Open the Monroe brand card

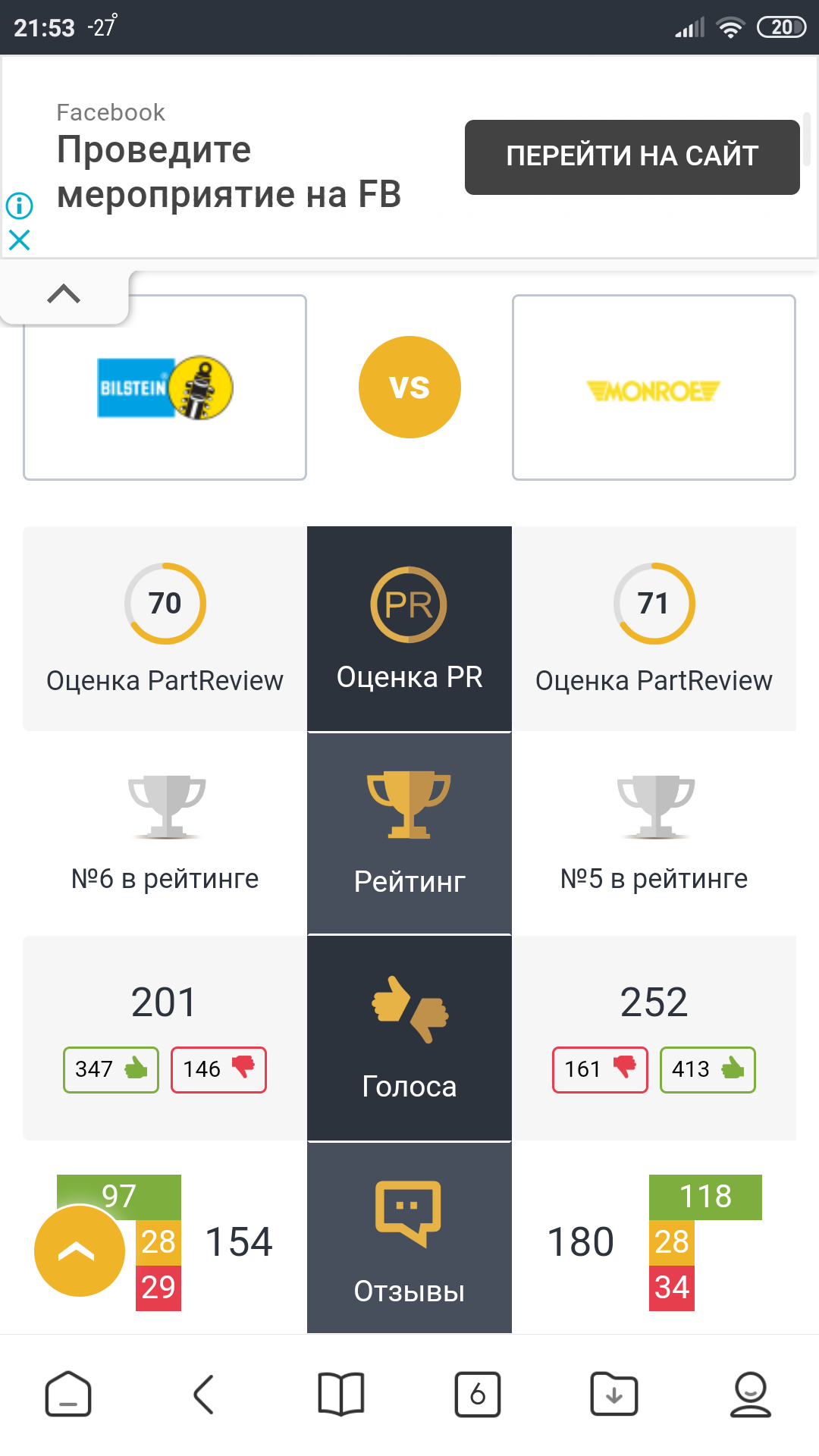[x=654, y=388]
